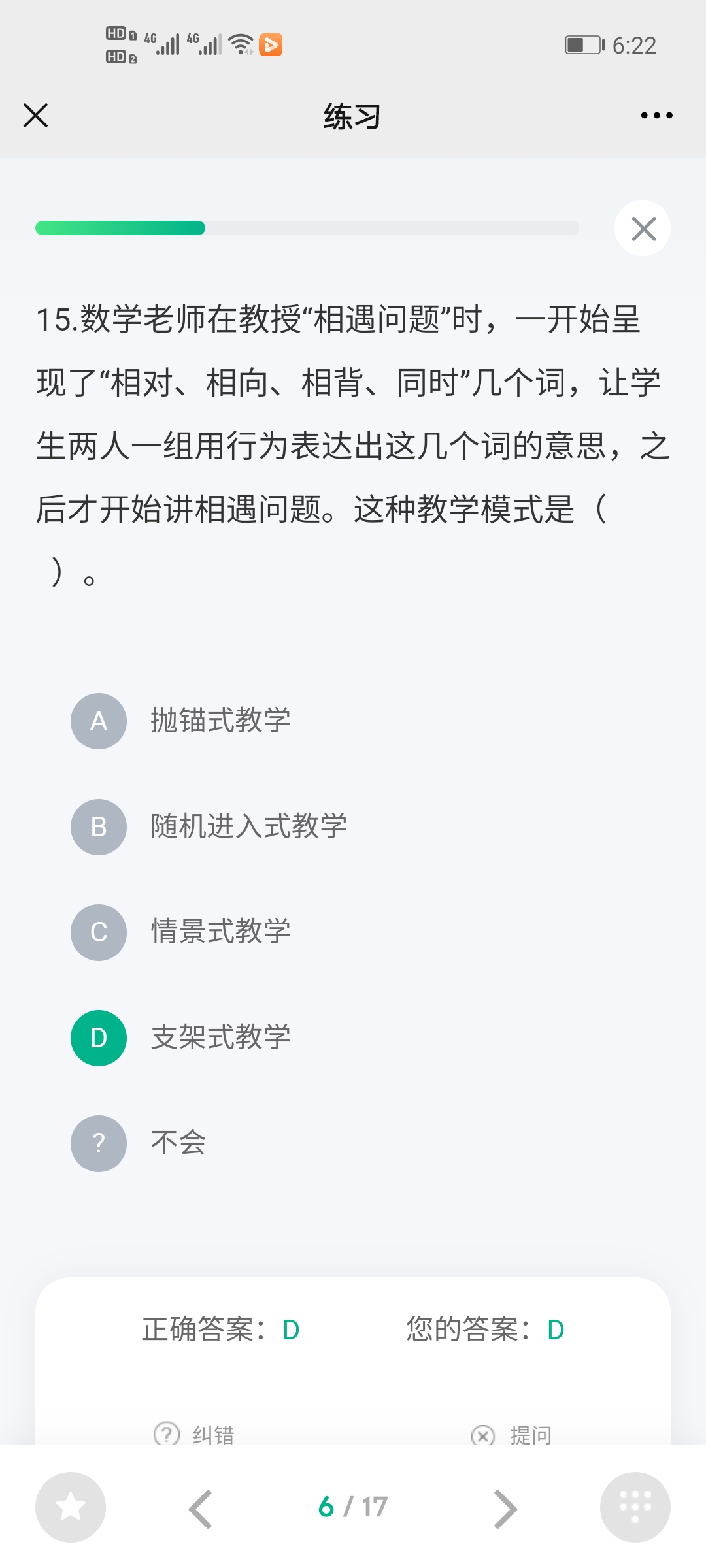Open the answer sheet grid button

635,1507
